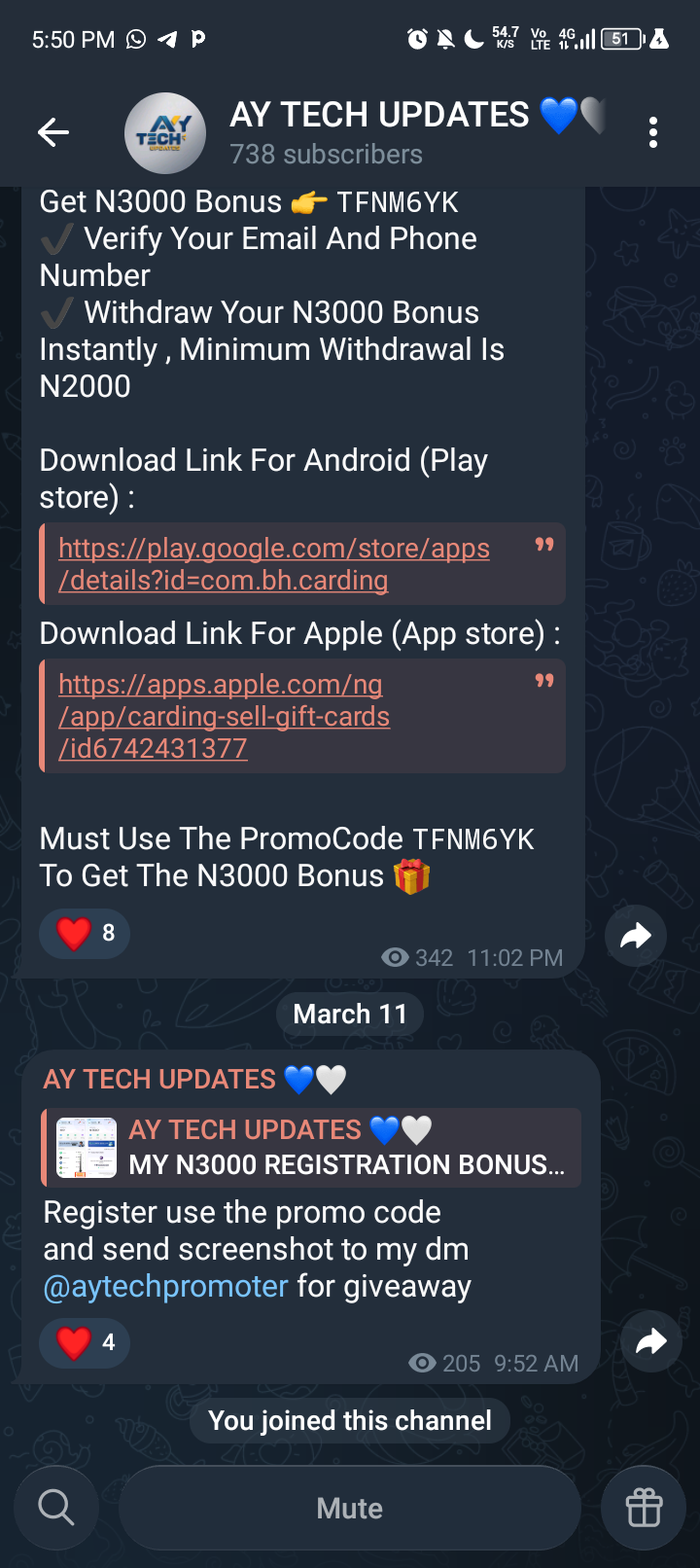
Task: Mute the channel
Action: pos(349,1508)
